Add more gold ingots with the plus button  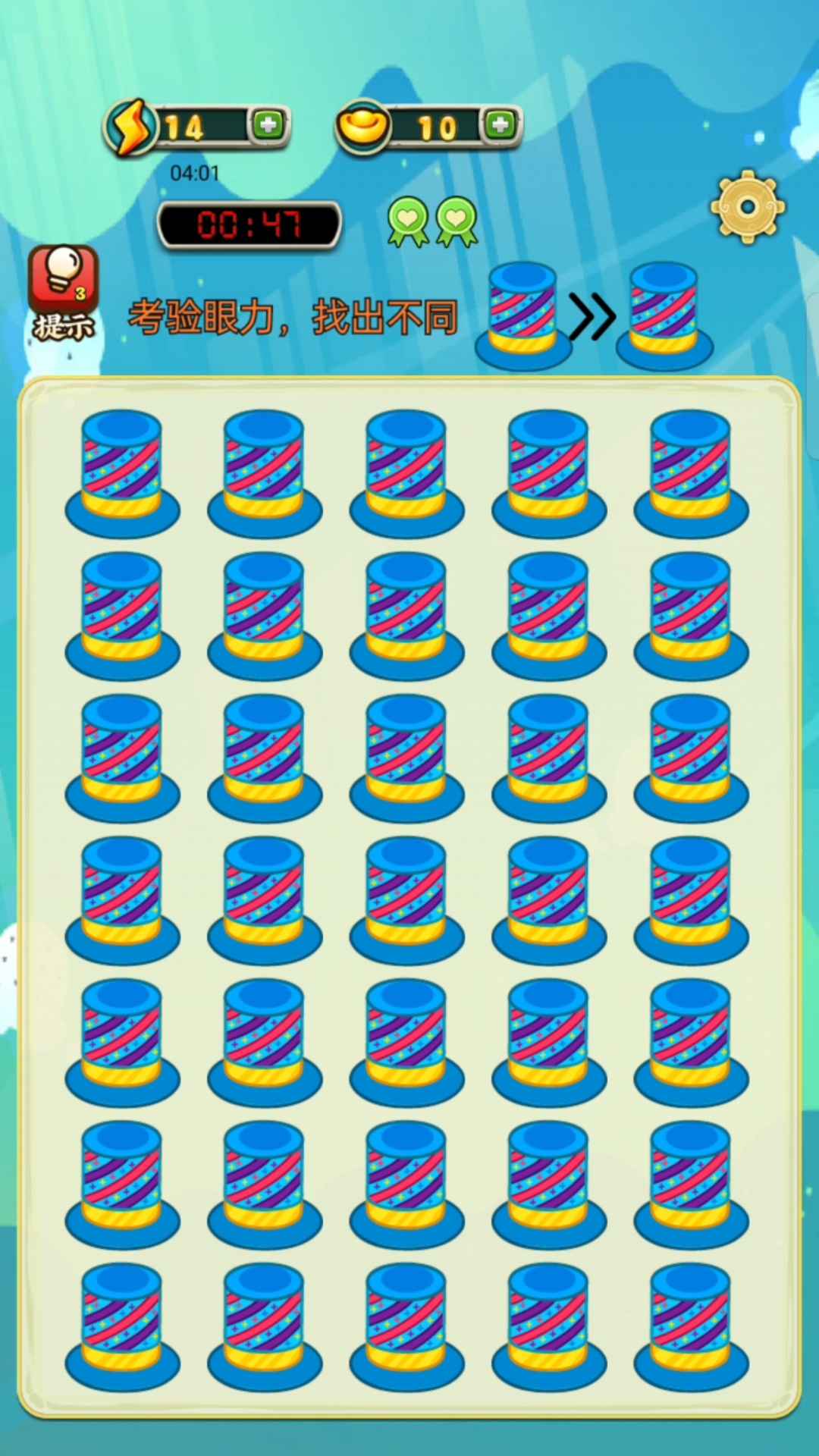pyautogui.click(x=500, y=124)
